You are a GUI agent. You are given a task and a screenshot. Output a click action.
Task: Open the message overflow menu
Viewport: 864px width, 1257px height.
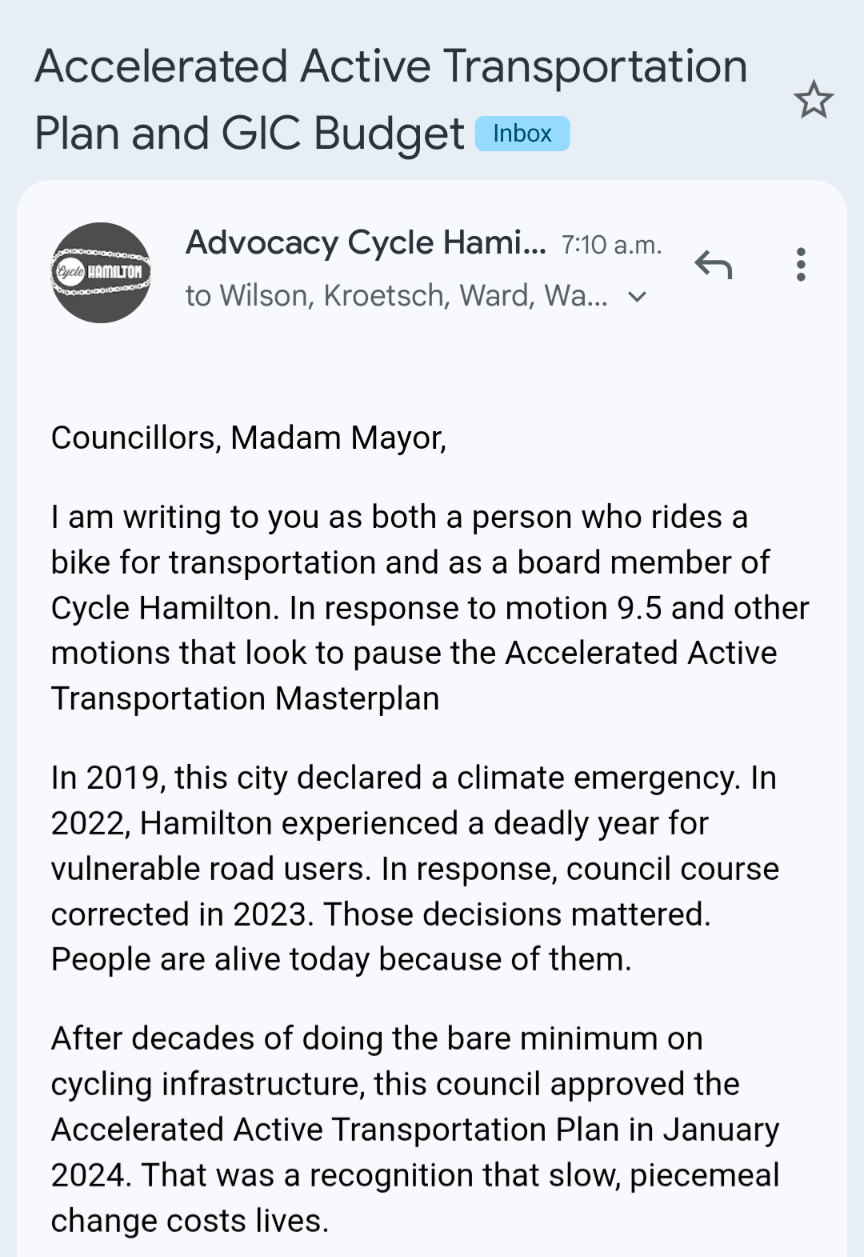(800, 264)
